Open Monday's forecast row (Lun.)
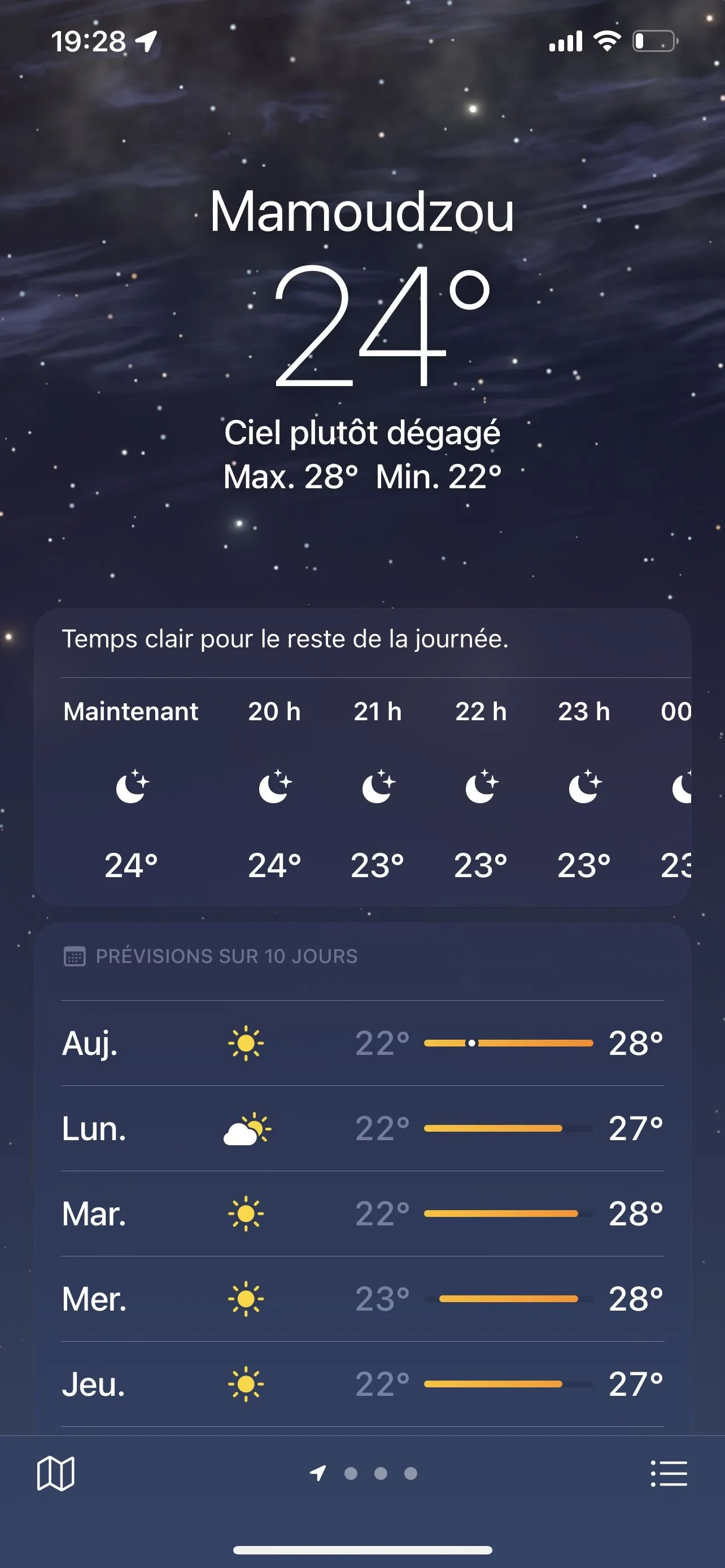Screen dimensions: 725x1568 tap(362, 1128)
